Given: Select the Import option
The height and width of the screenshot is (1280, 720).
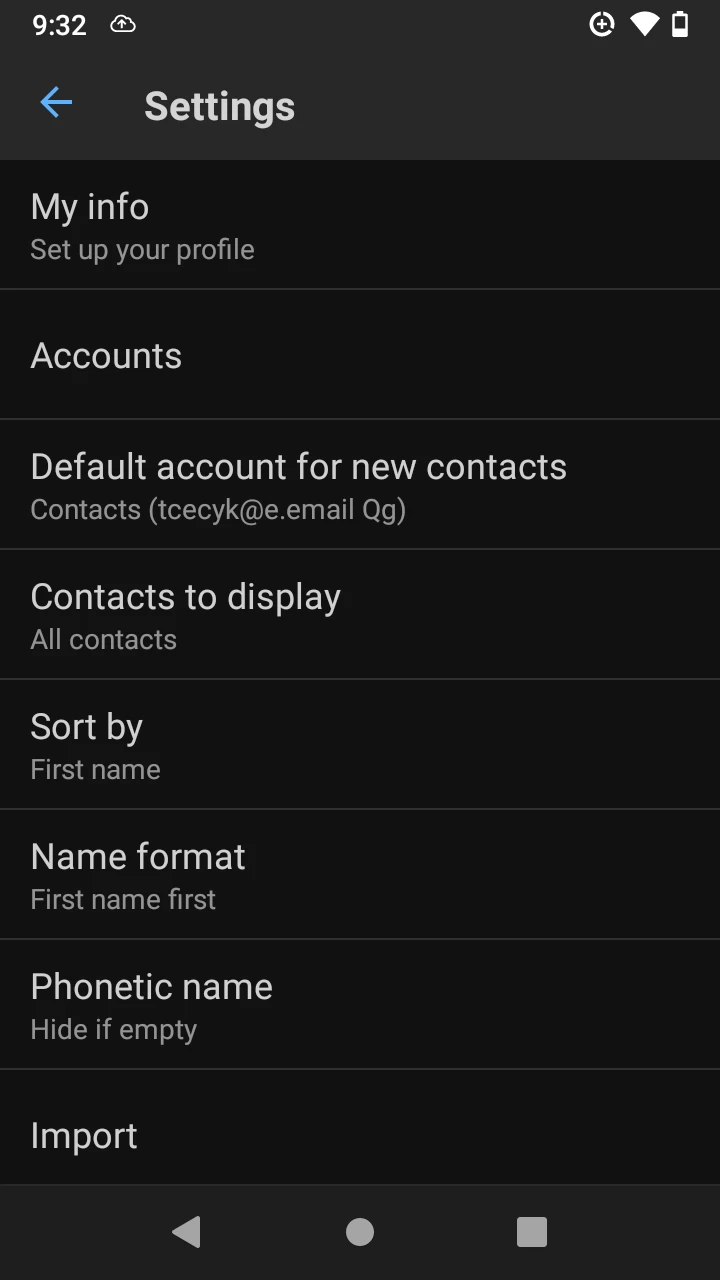Looking at the screenshot, I should [x=360, y=1128].
